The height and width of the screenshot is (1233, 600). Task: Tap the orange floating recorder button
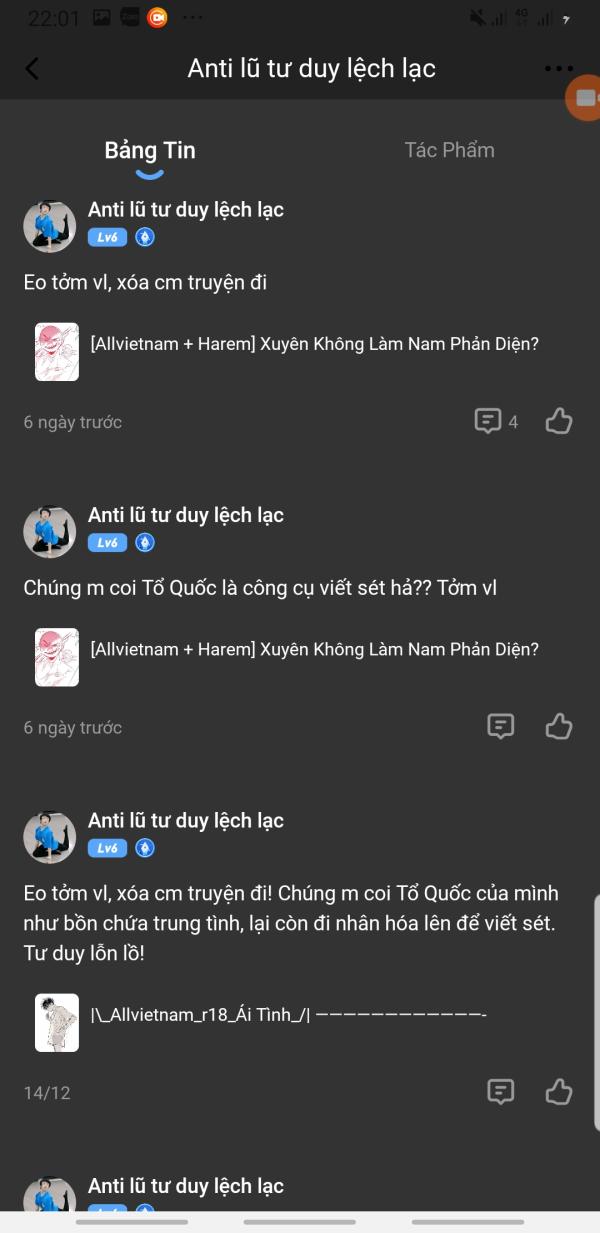pyautogui.click(x=584, y=98)
